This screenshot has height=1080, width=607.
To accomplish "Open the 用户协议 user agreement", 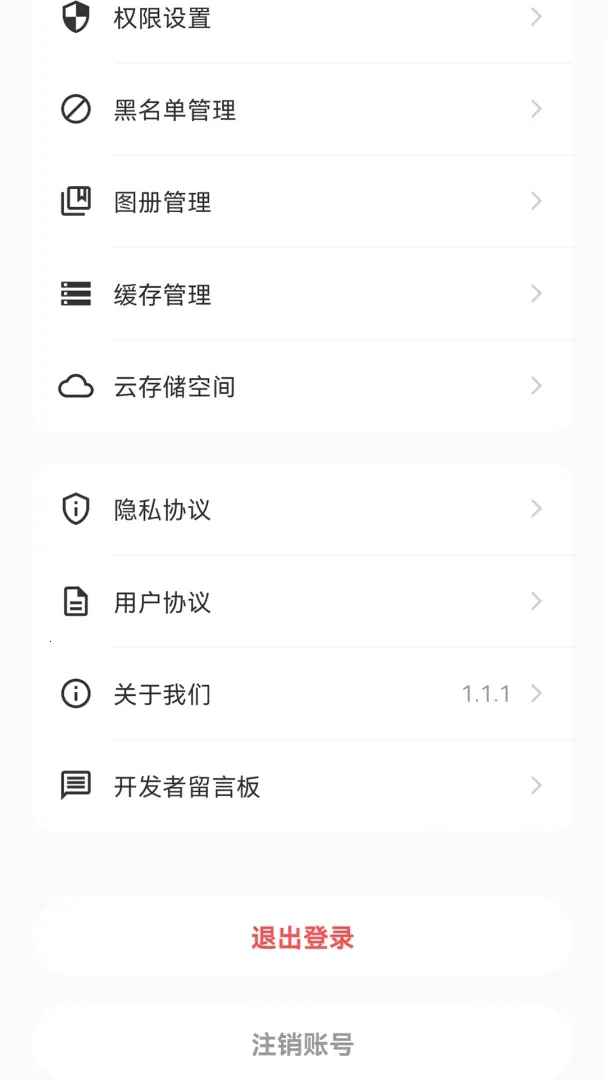I will coord(303,602).
